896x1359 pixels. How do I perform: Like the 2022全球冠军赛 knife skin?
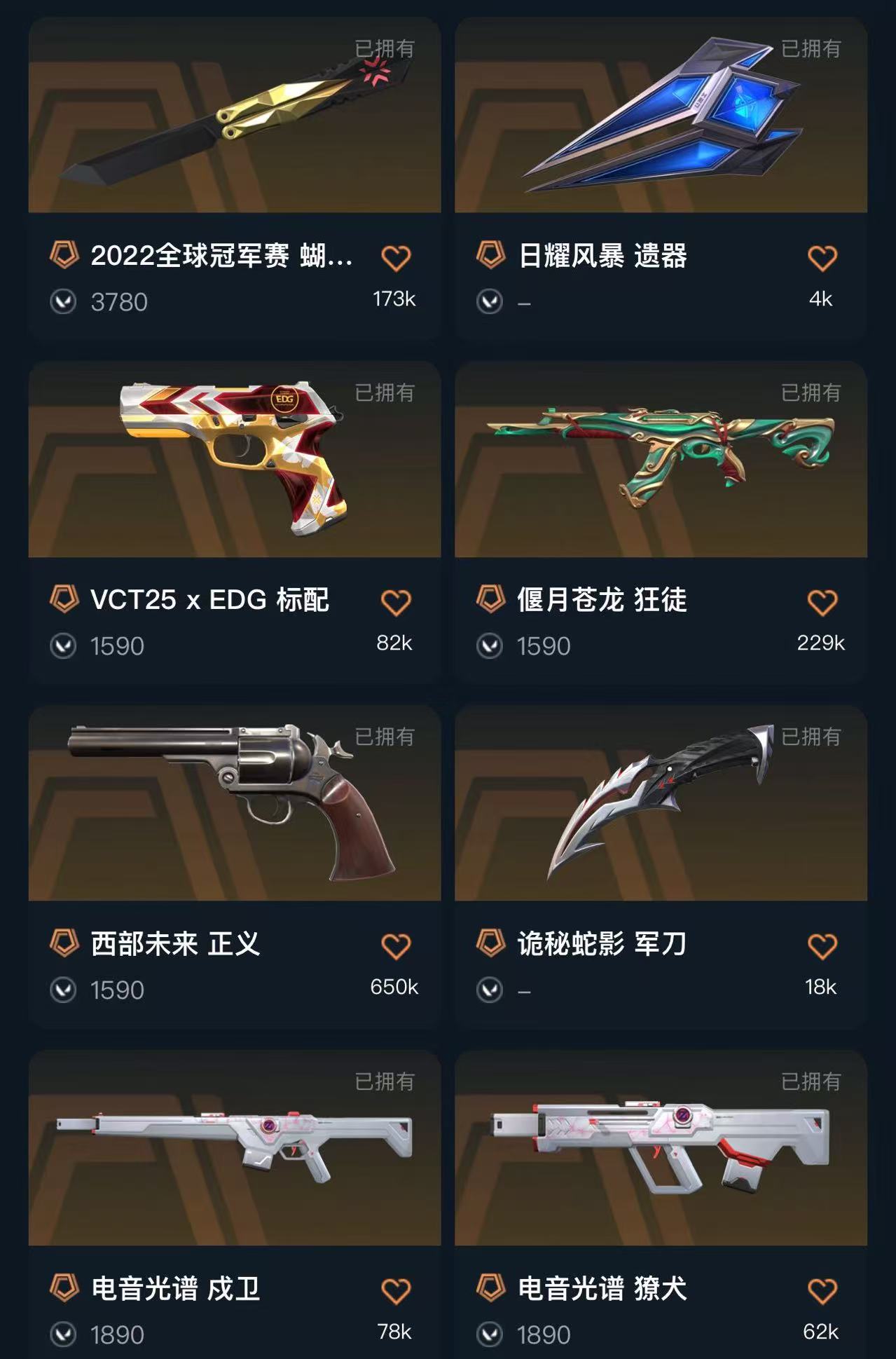tap(395, 258)
